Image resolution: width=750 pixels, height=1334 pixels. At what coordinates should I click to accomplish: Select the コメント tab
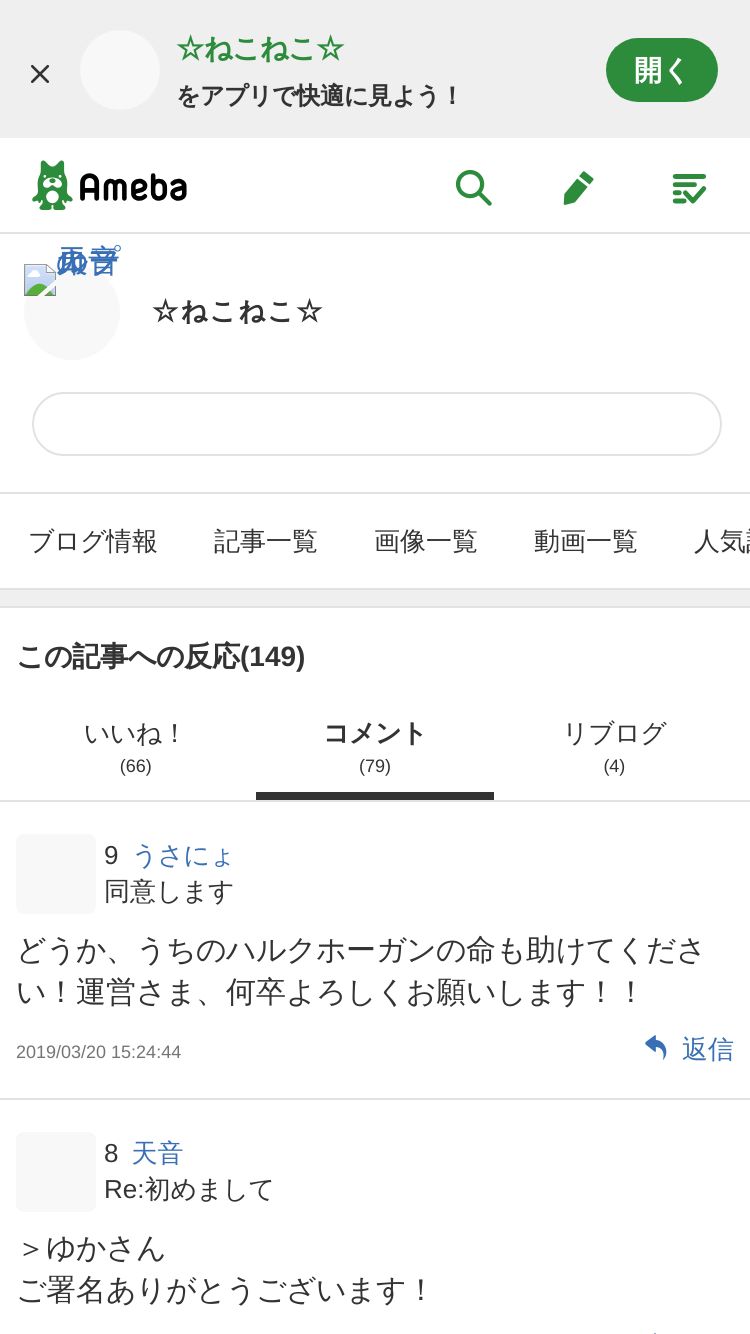coord(375,746)
